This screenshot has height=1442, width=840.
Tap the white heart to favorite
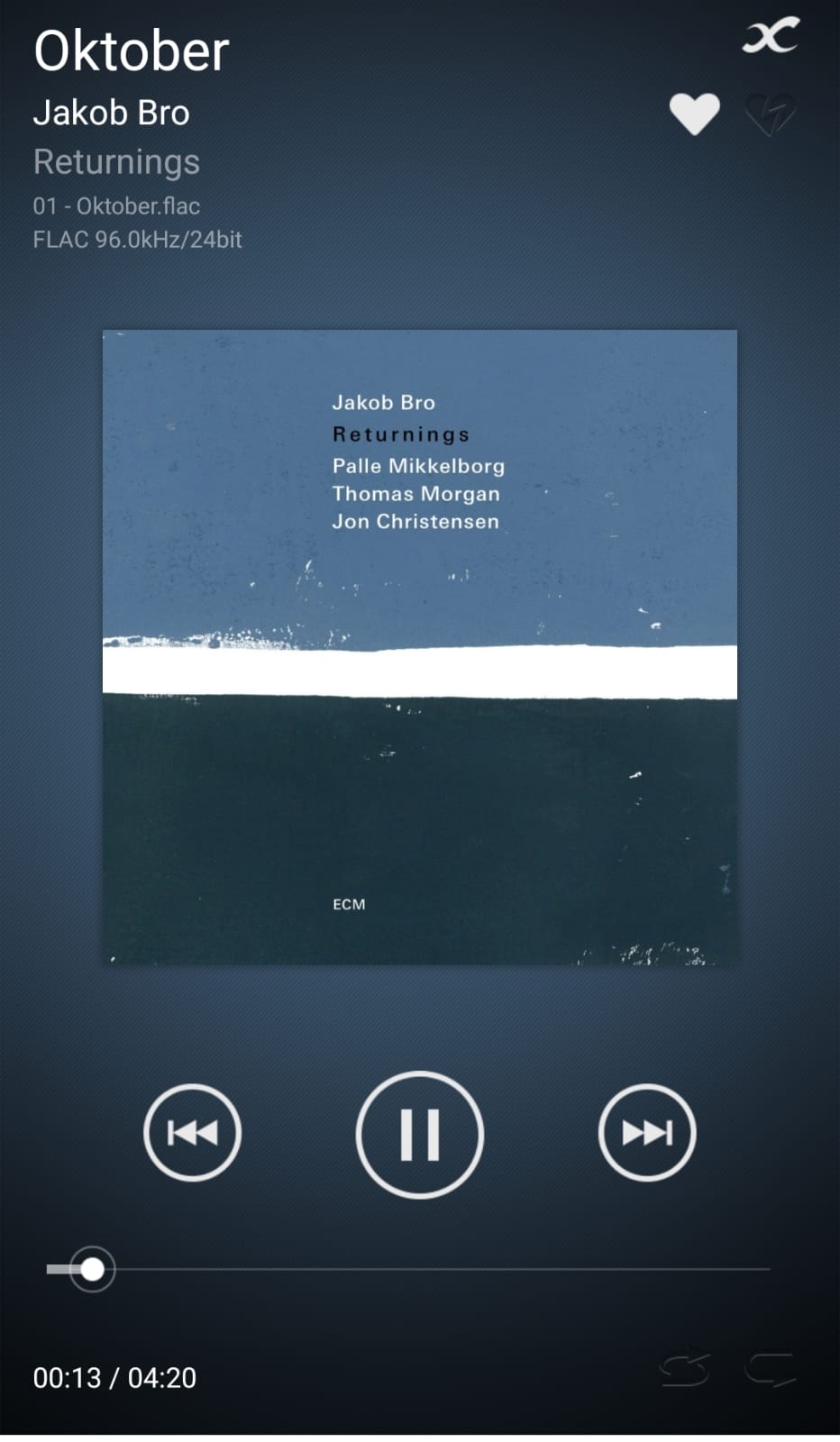click(695, 114)
